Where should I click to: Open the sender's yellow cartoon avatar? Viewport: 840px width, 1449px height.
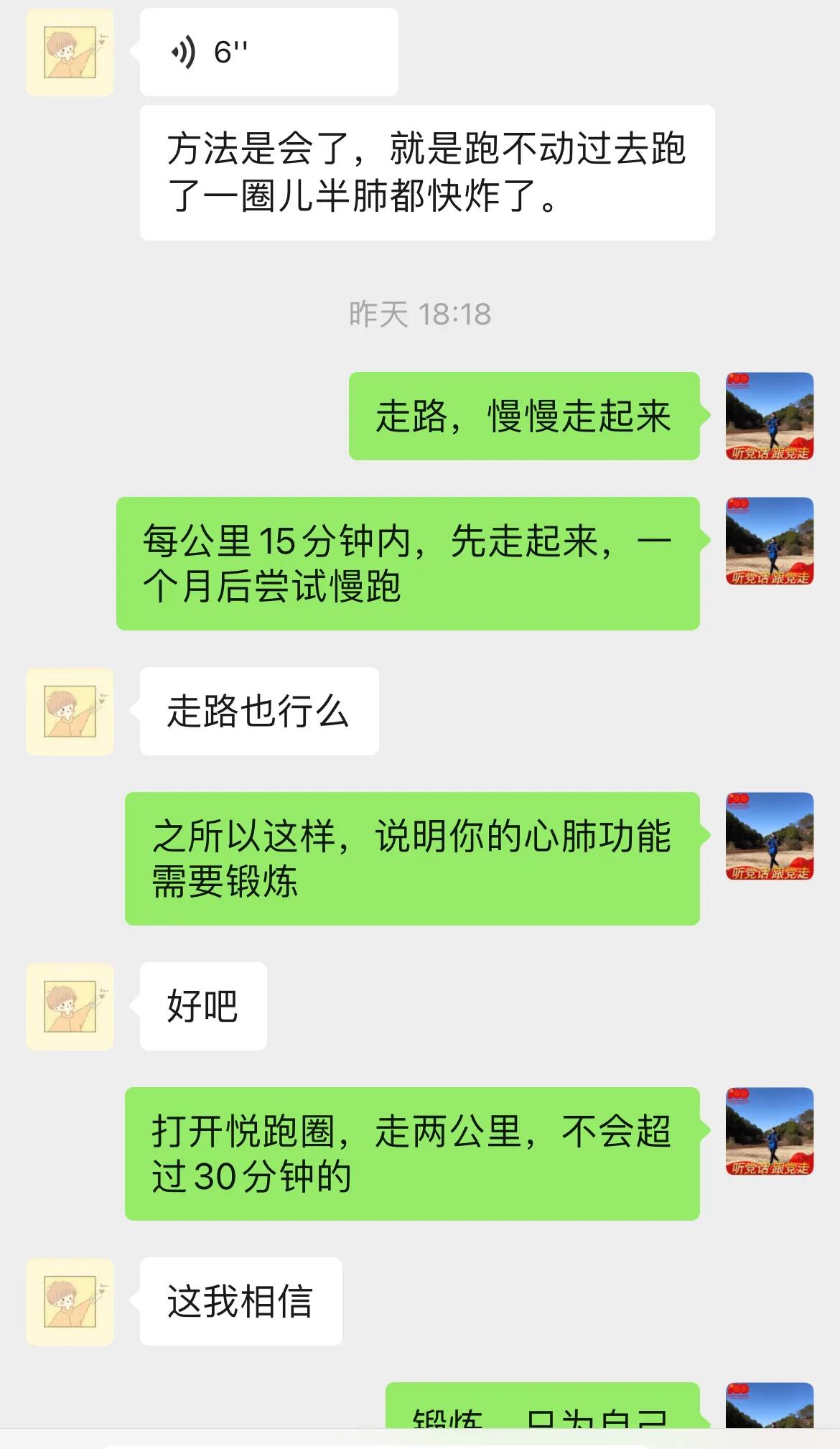point(69,50)
